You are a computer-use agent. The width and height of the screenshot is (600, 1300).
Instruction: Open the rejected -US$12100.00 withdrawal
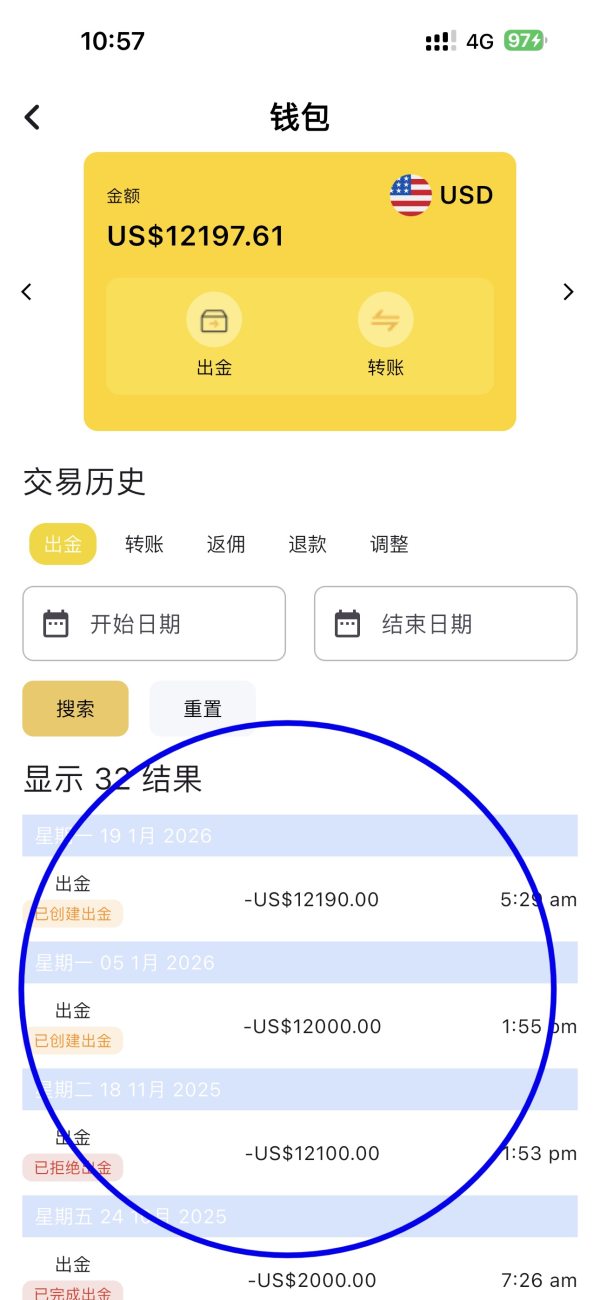tap(300, 1153)
